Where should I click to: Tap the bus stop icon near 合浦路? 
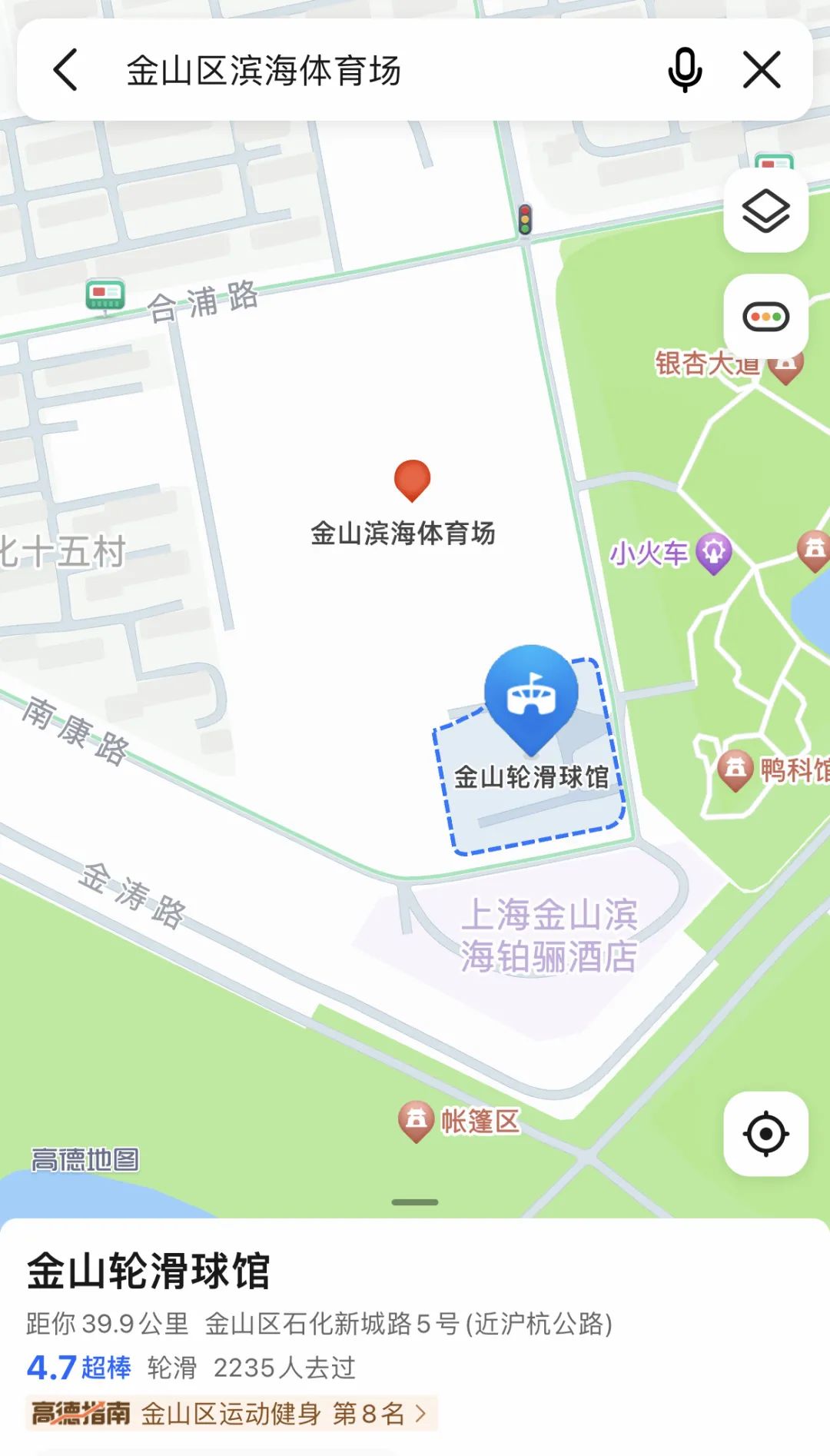(105, 297)
